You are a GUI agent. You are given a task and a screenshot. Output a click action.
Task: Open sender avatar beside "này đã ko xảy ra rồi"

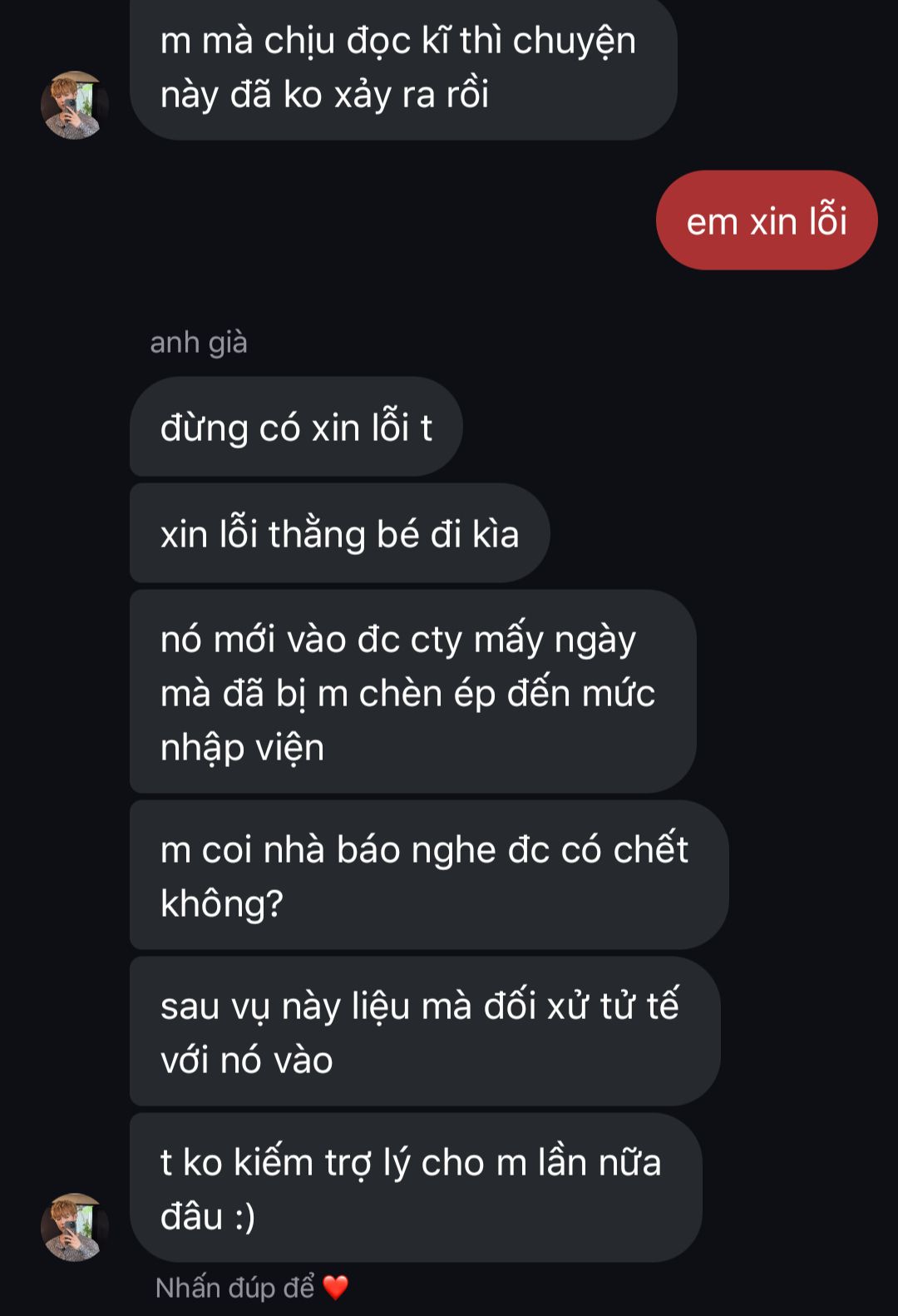75,105
